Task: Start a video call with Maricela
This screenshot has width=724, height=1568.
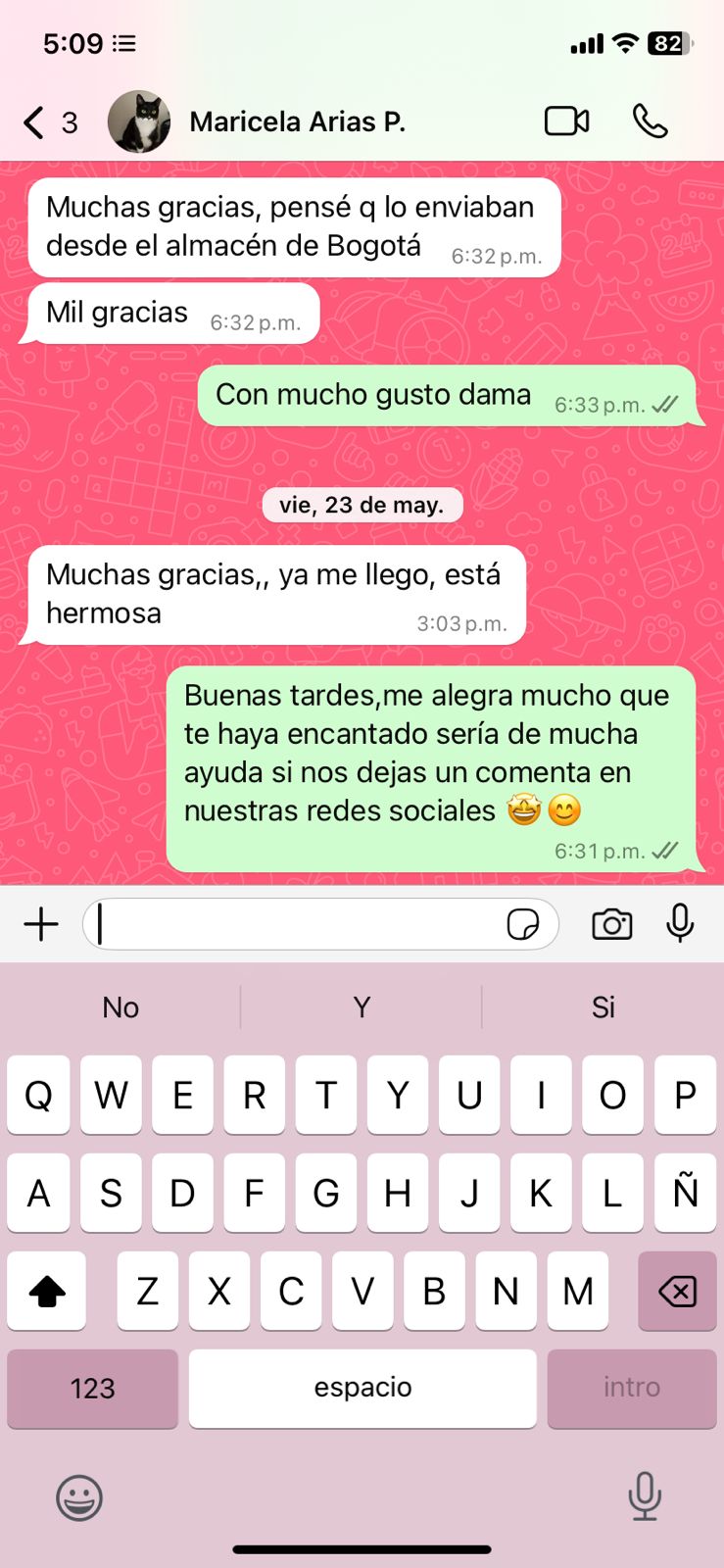Action: tap(566, 122)
